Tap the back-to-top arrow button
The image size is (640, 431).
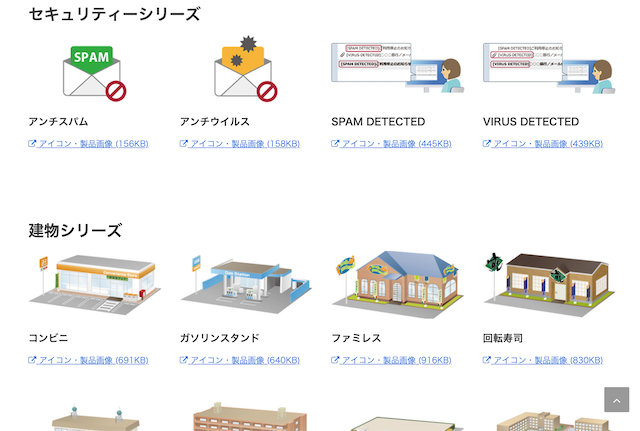click(x=616, y=400)
